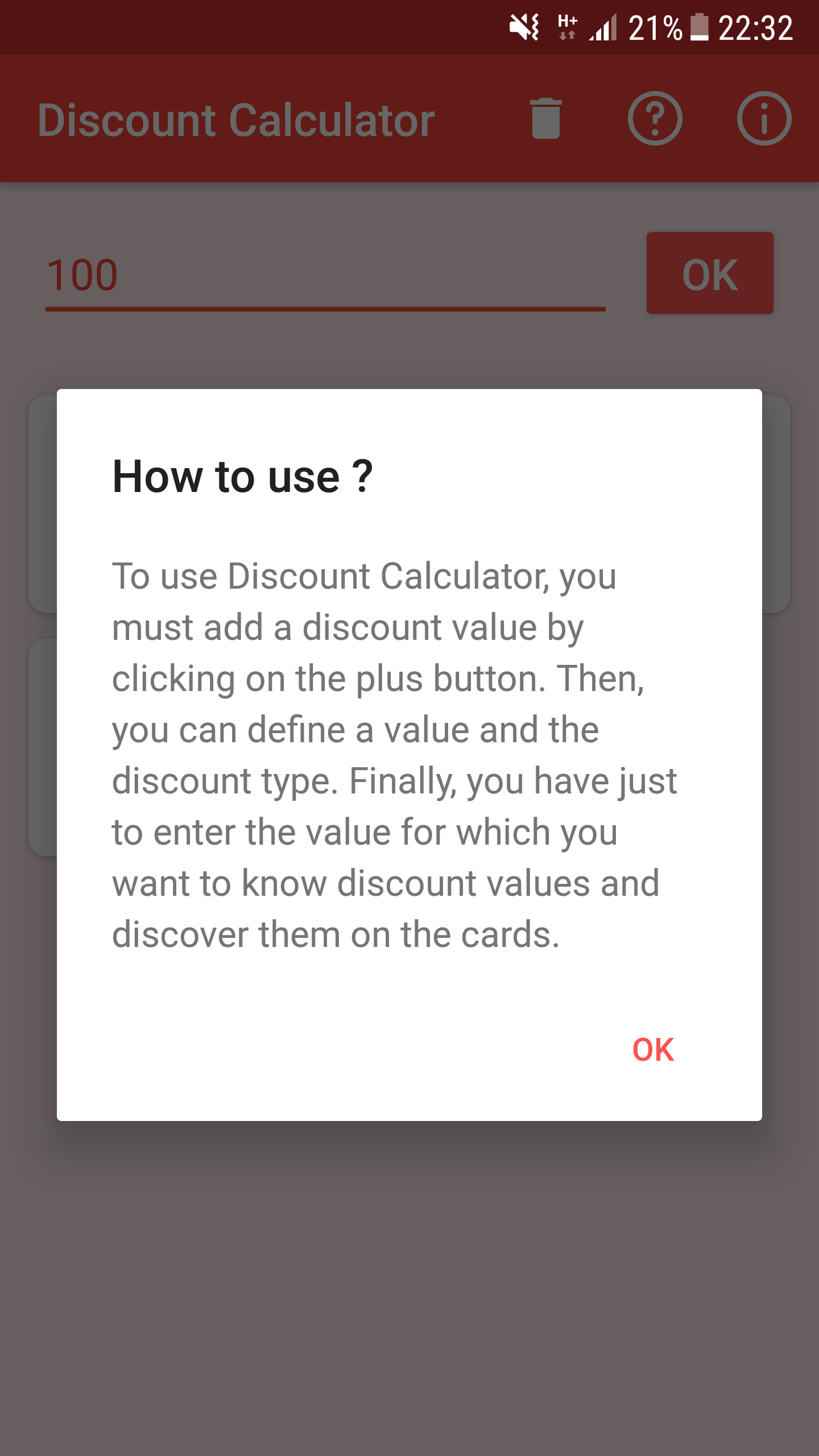This screenshot has width=819, height=1456.
Task: Click the word Finally in dialog text
Action: tap(398, 781)
